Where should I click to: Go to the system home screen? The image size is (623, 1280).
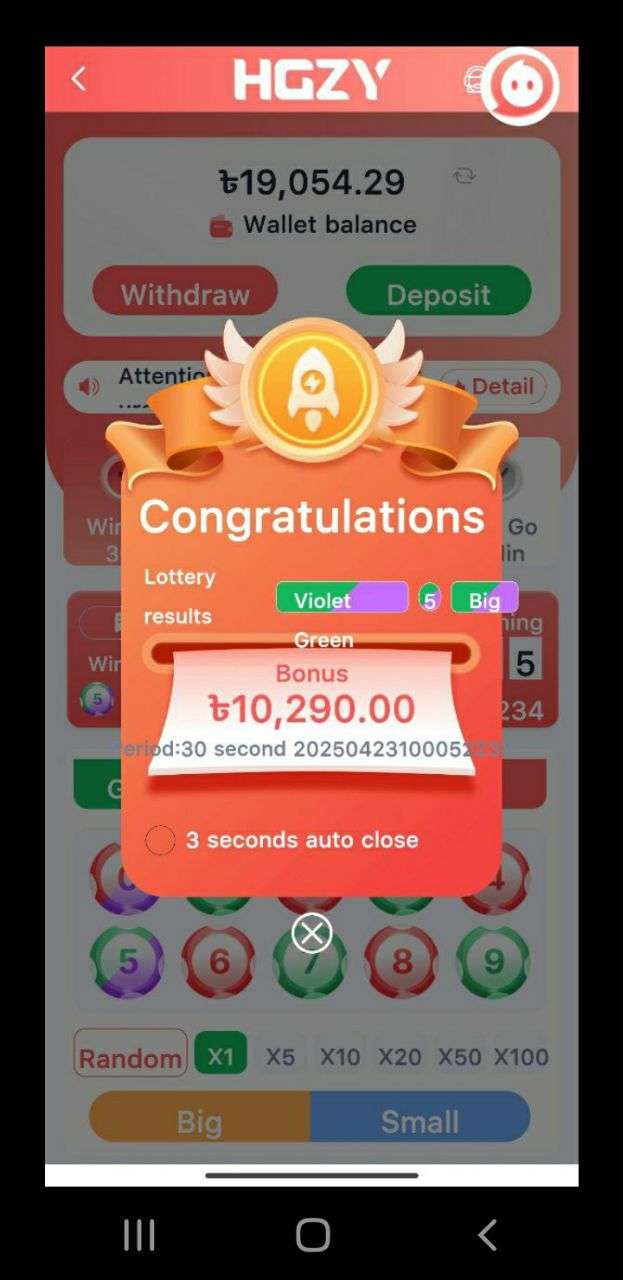point(312,1235)
